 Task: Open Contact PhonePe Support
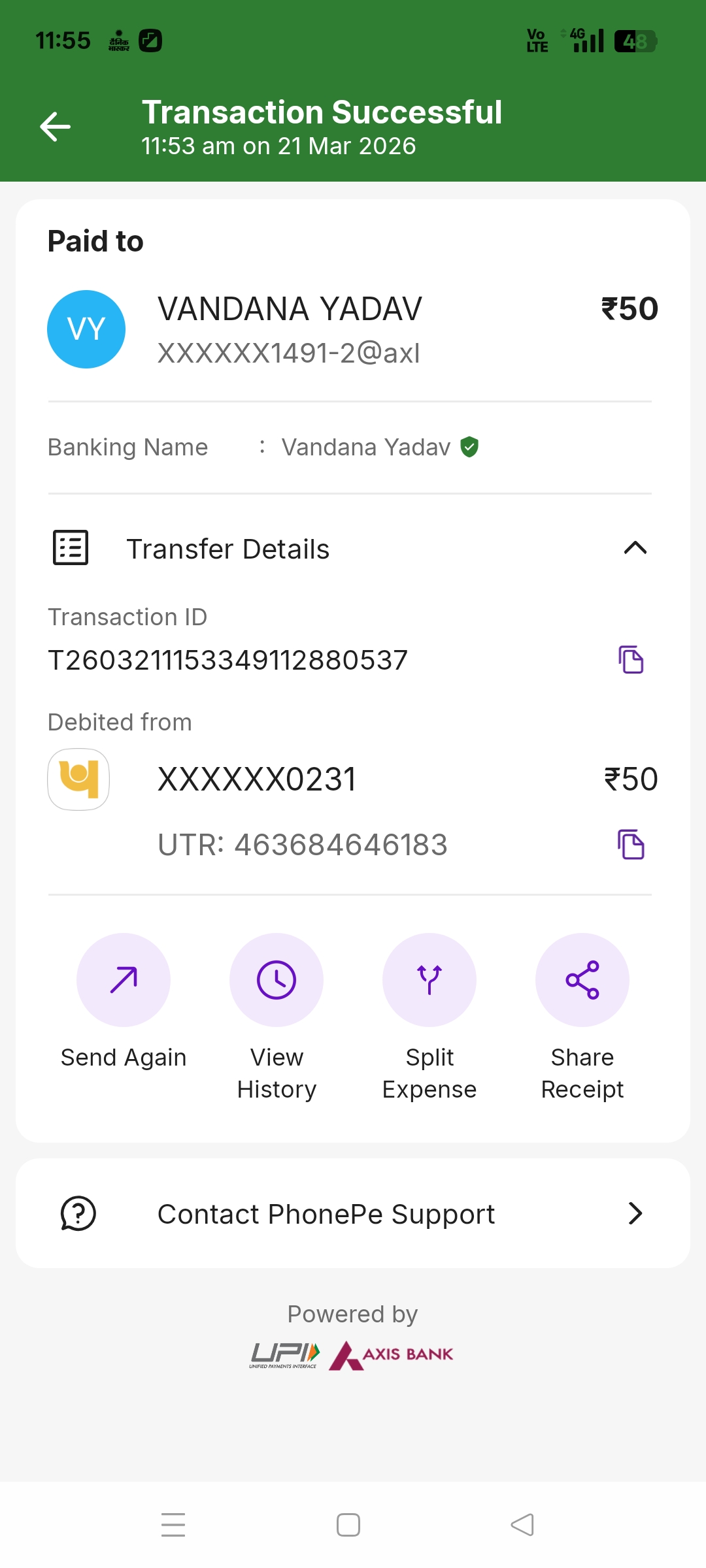[x=353, y=1214]
